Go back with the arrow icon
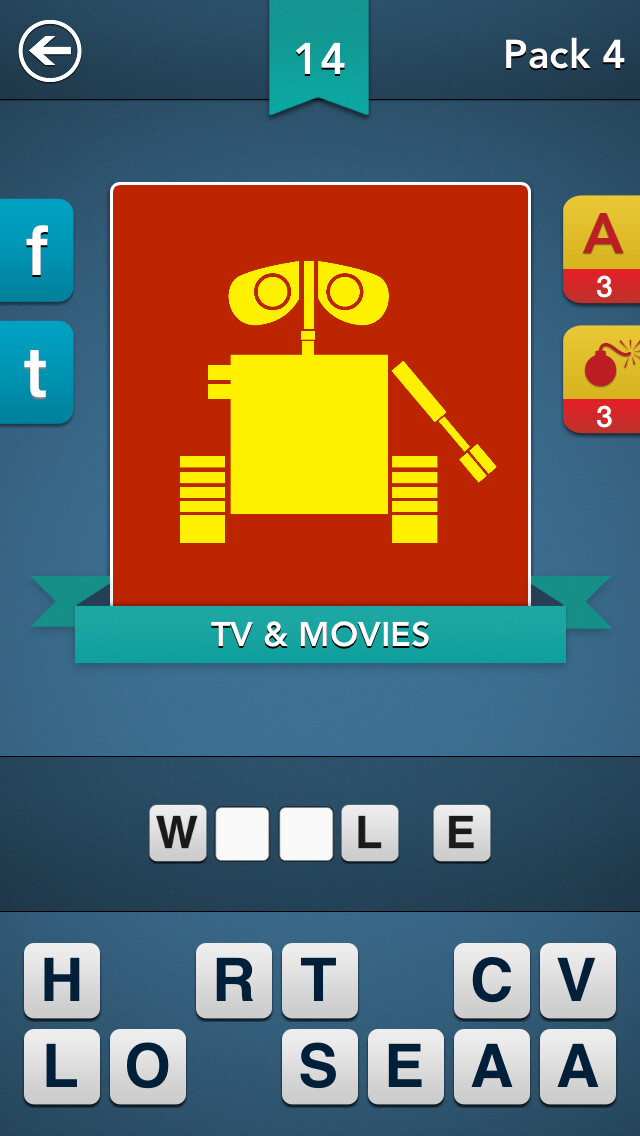 (49, 52)
